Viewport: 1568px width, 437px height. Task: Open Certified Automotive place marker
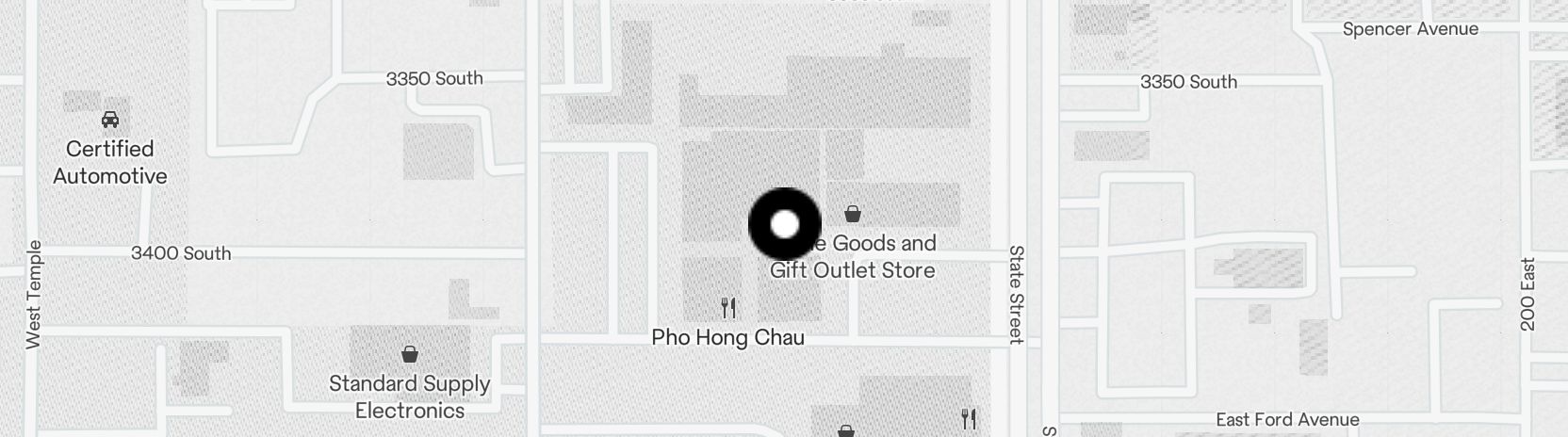[110, 121]
